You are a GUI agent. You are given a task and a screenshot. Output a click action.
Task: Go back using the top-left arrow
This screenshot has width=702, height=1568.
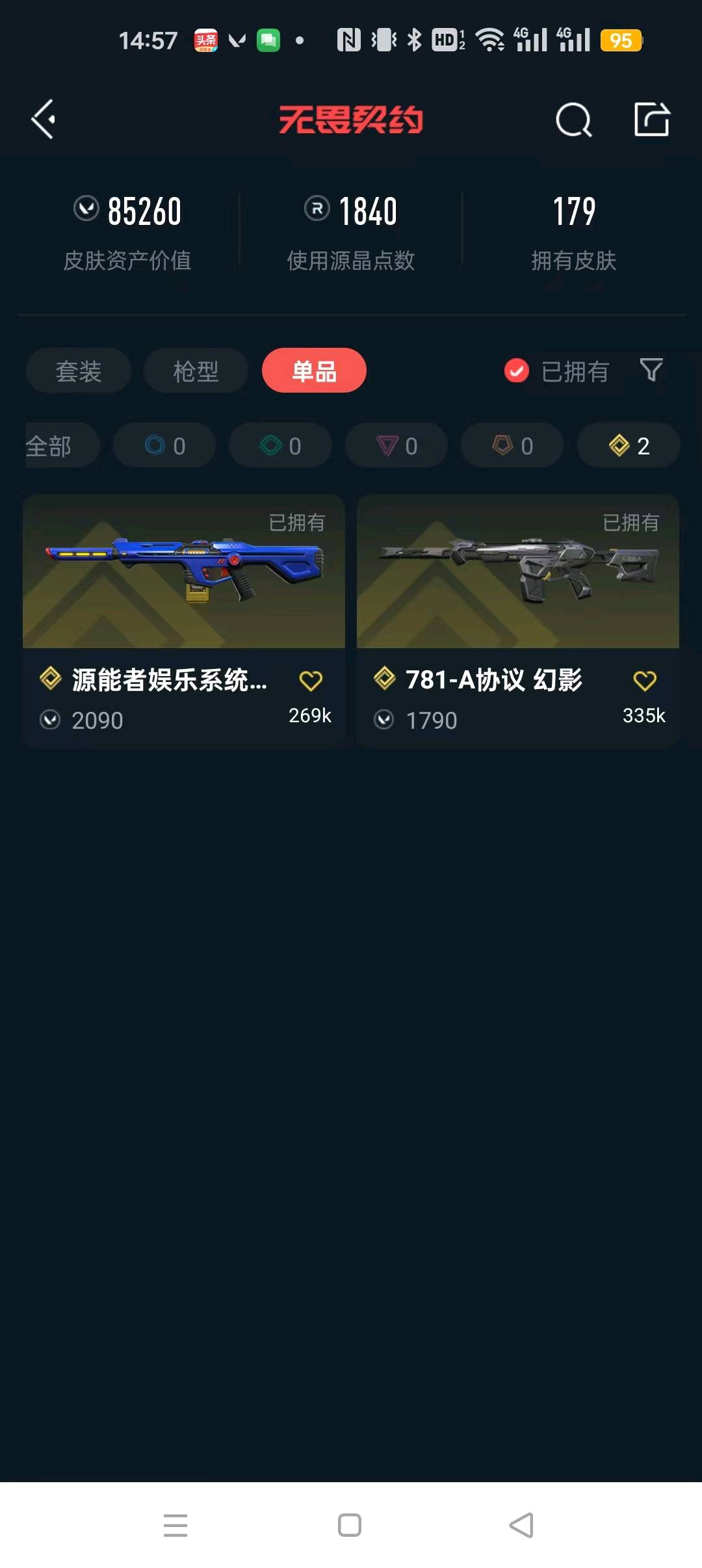pos(44,120)
